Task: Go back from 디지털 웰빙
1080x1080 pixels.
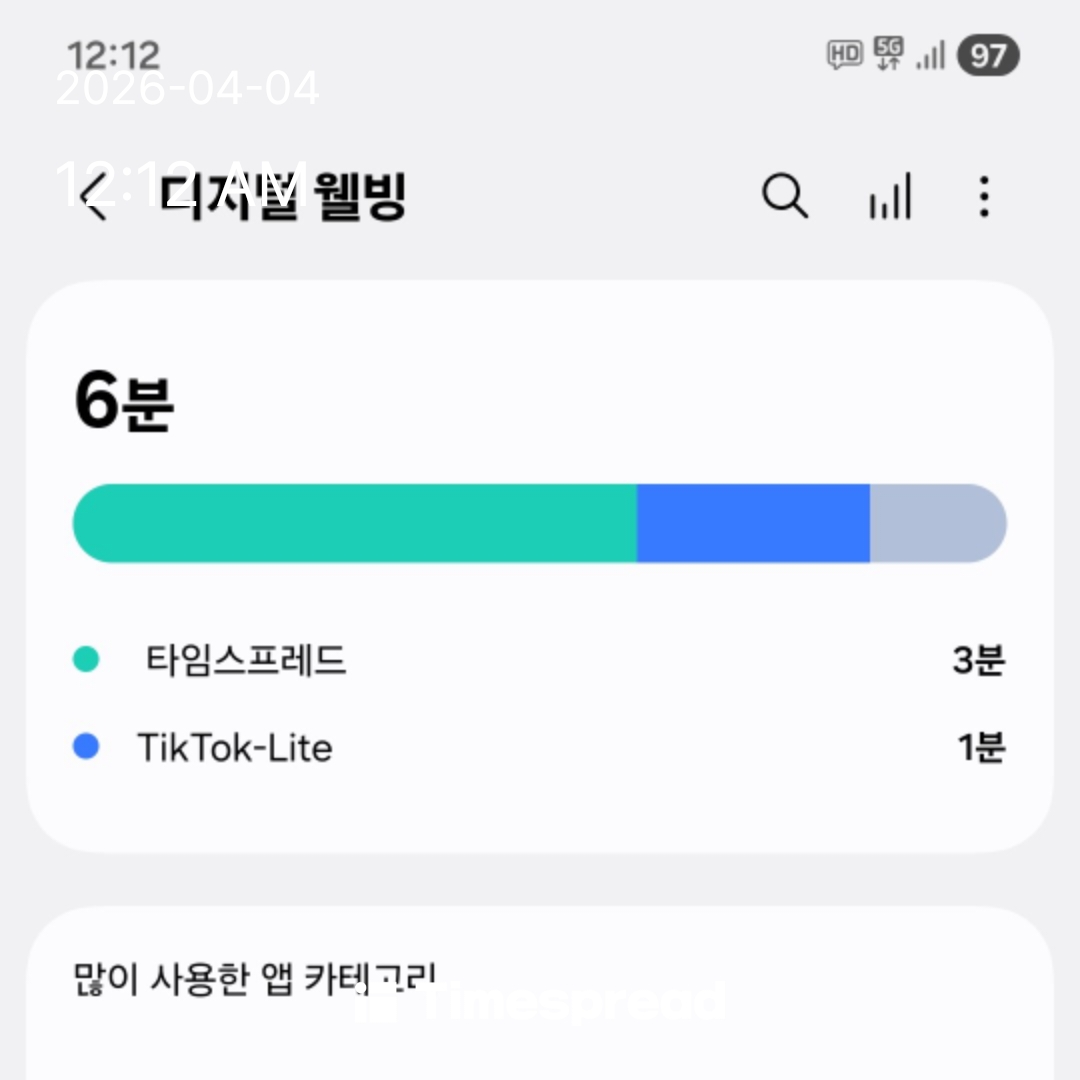Action: click(96, 197)
